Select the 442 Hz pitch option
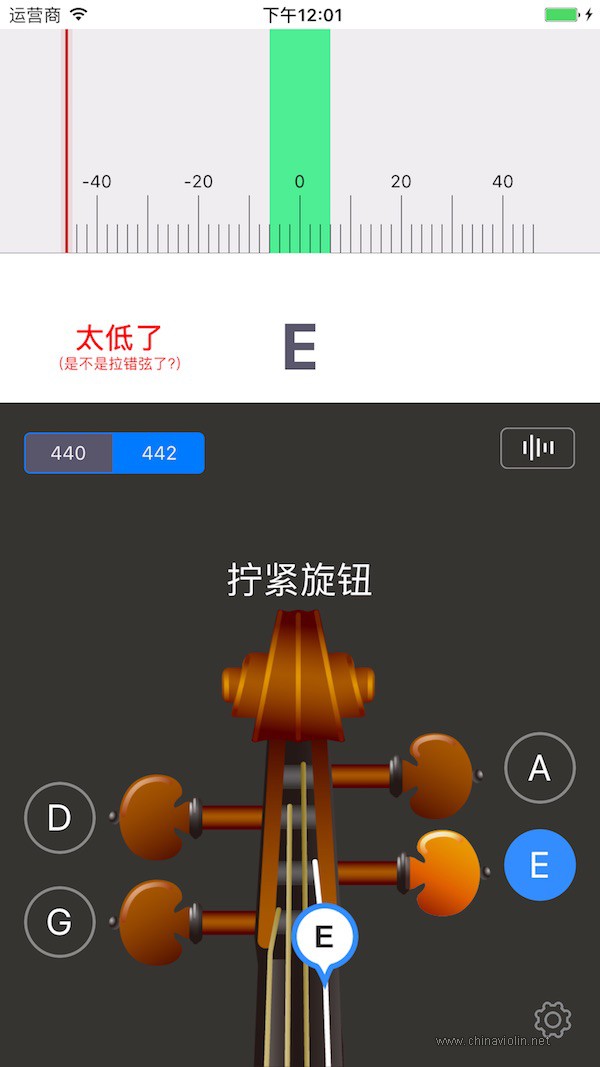The width and height of the screenshot is (600, 1067). pos(159,453)
